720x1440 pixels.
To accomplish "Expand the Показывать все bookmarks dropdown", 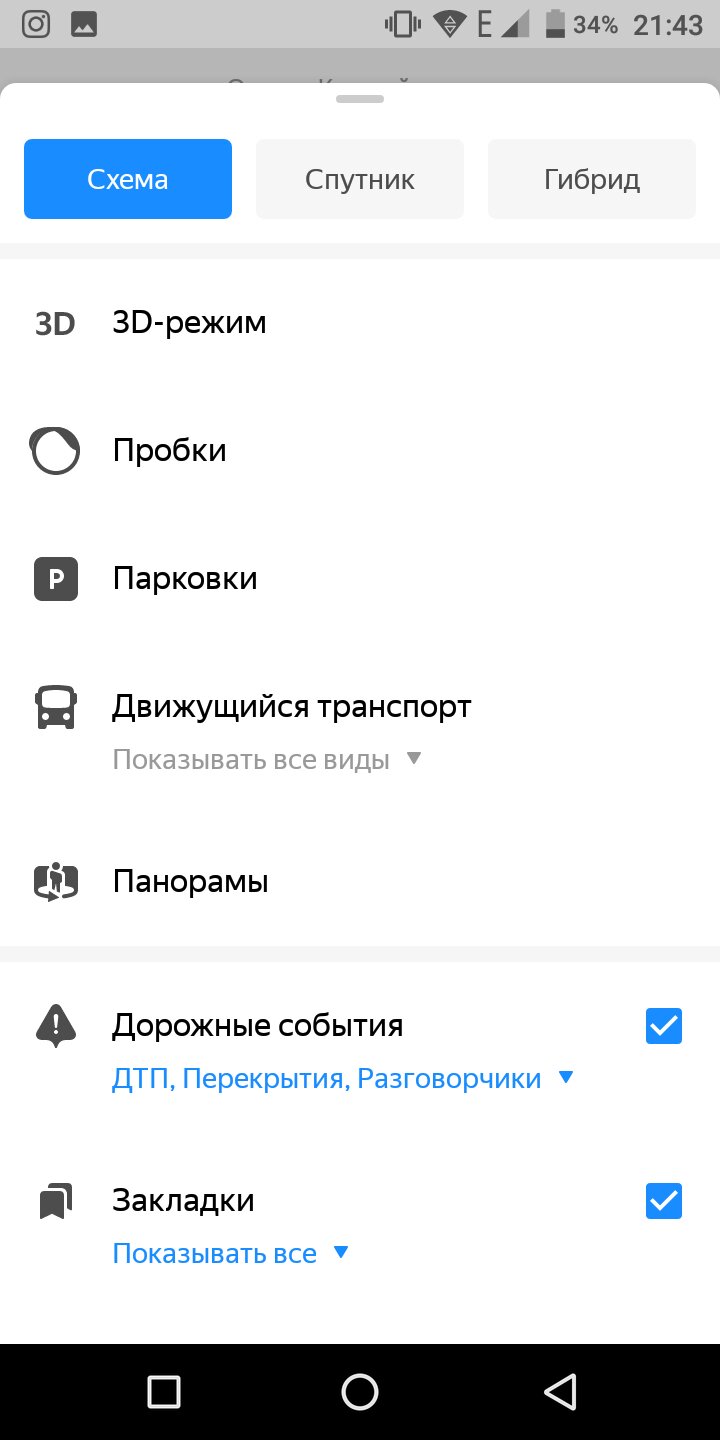I will 231,1253.
